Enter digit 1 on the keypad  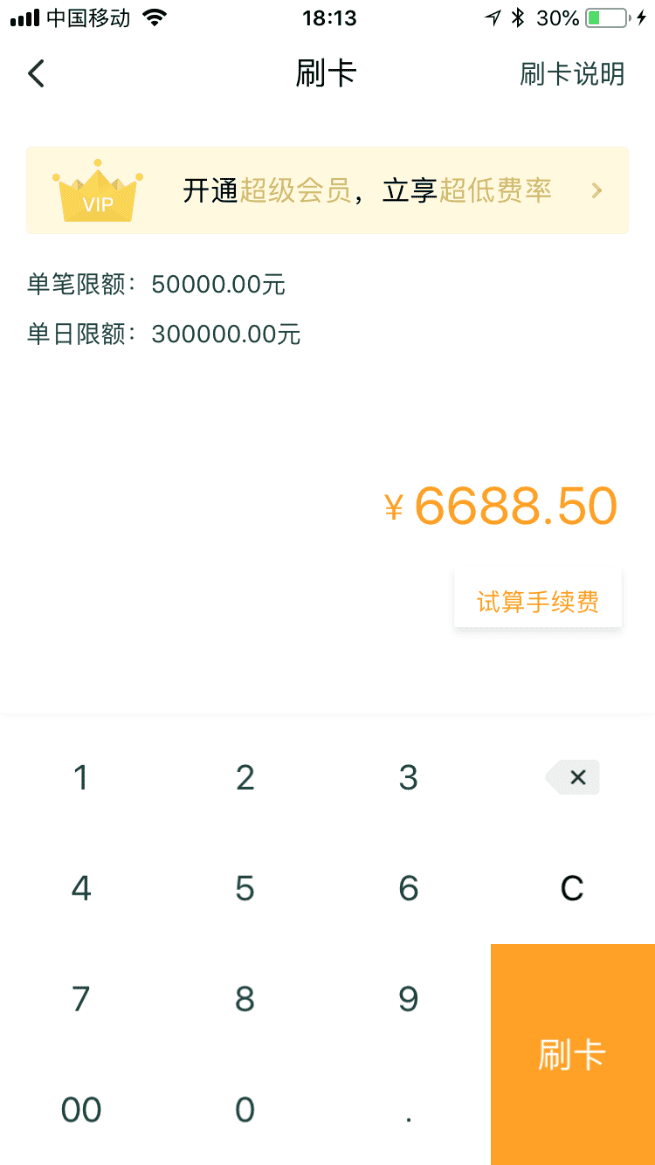[x=82, y=777]
